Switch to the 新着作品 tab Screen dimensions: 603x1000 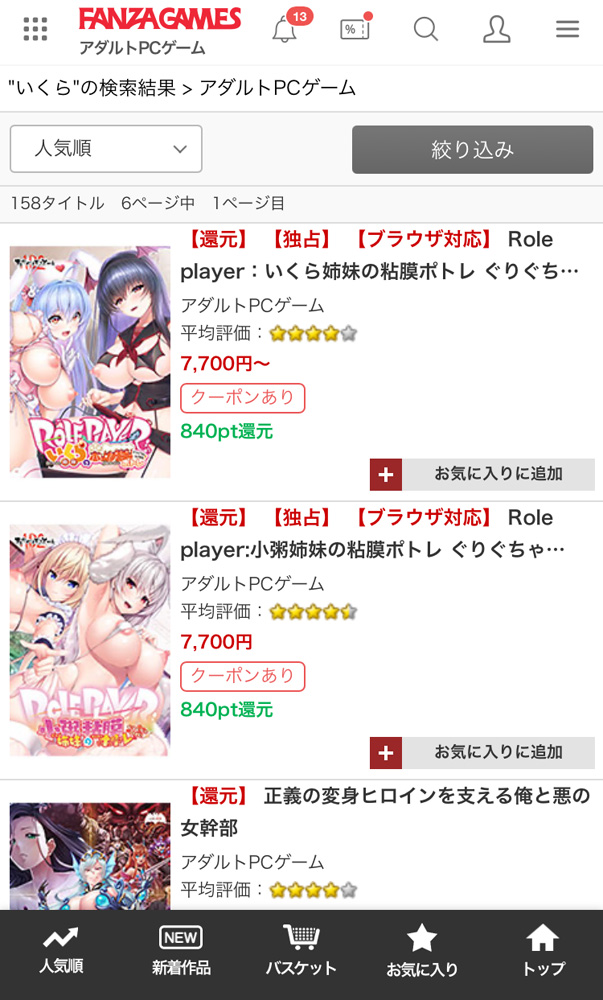(x=181, y=950)
